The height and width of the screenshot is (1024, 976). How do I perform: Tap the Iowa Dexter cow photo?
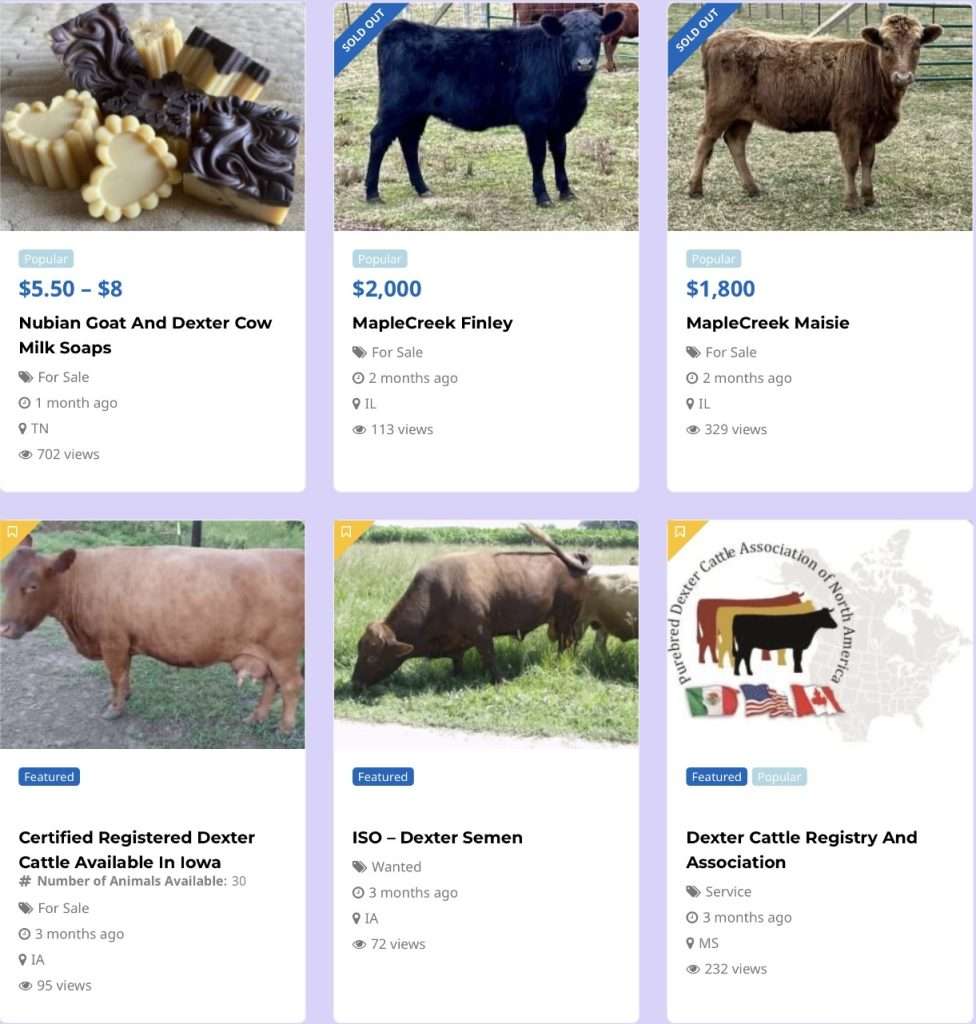(152, 634)
